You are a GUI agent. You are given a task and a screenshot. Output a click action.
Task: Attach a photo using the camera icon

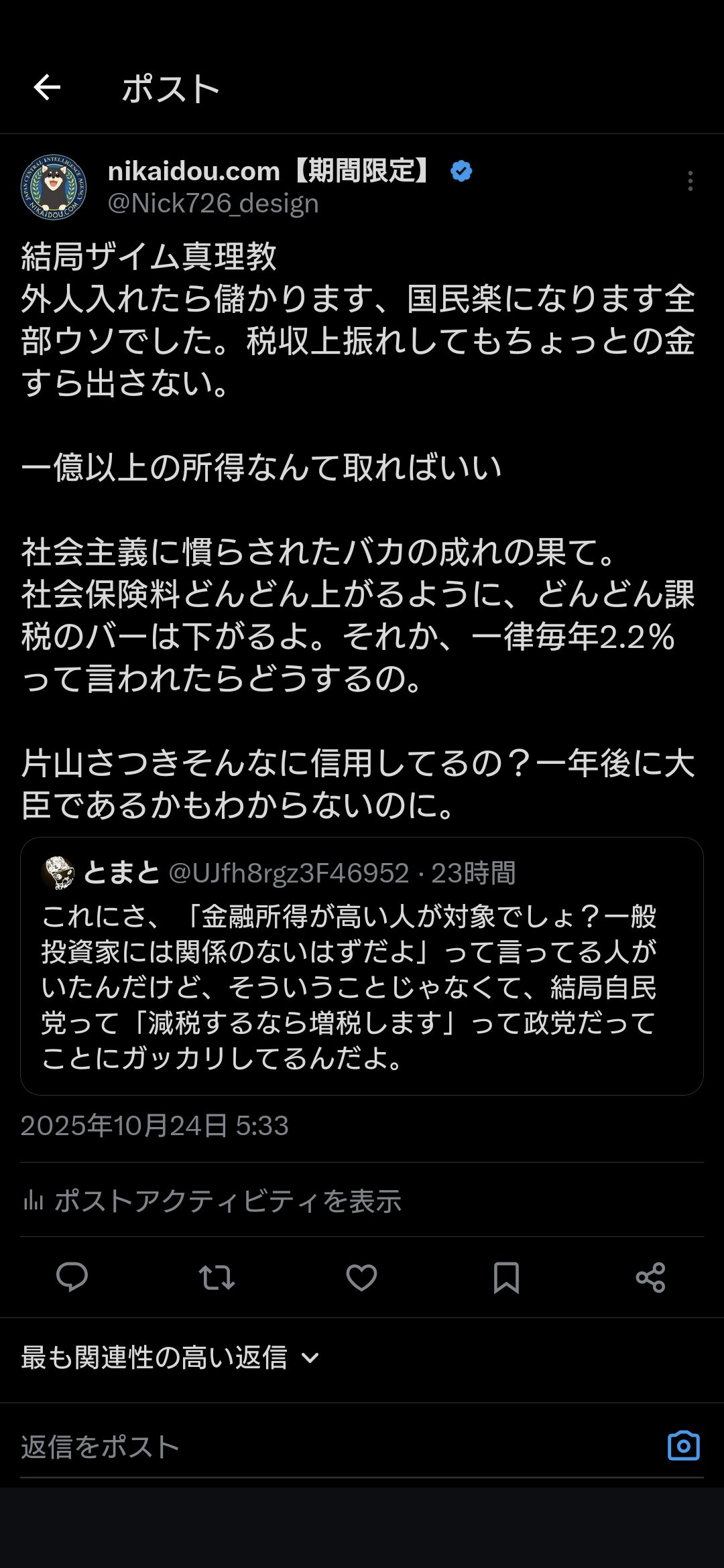[x=683, y=1446]
